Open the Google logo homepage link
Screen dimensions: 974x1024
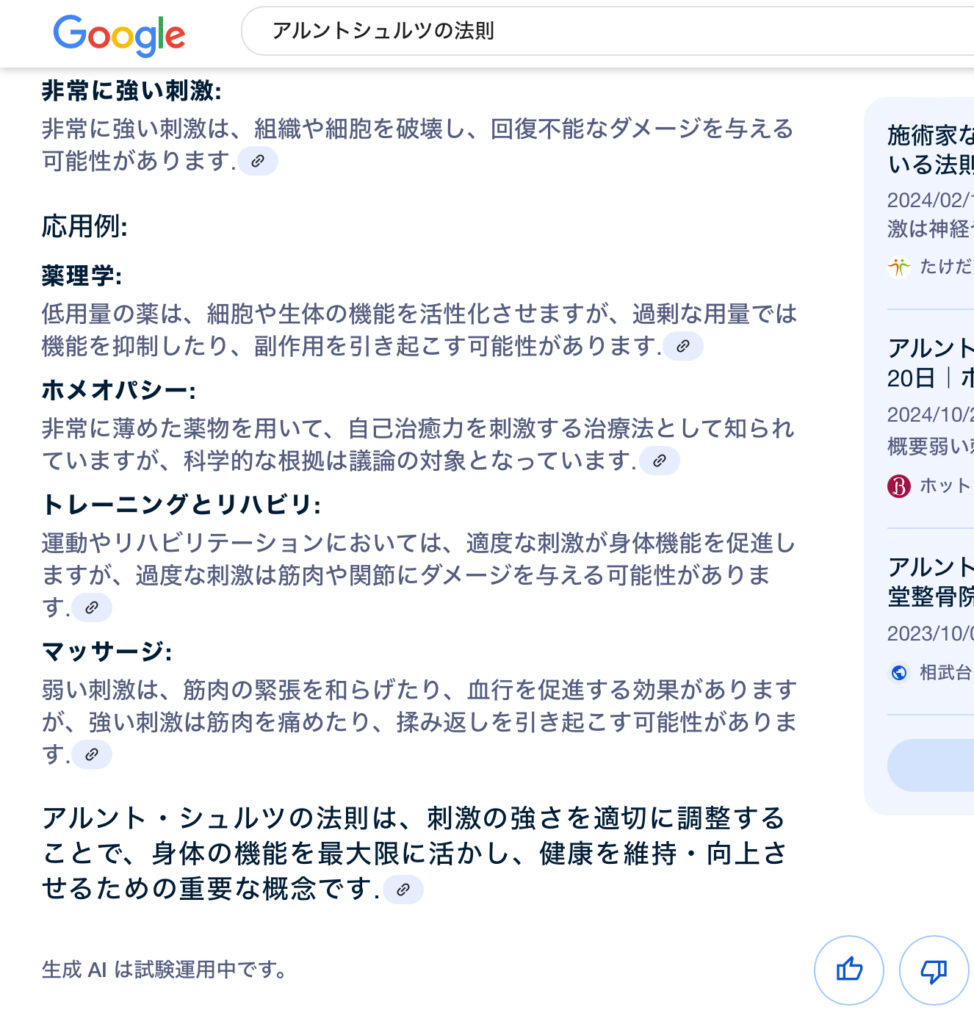tap(118, 35)
